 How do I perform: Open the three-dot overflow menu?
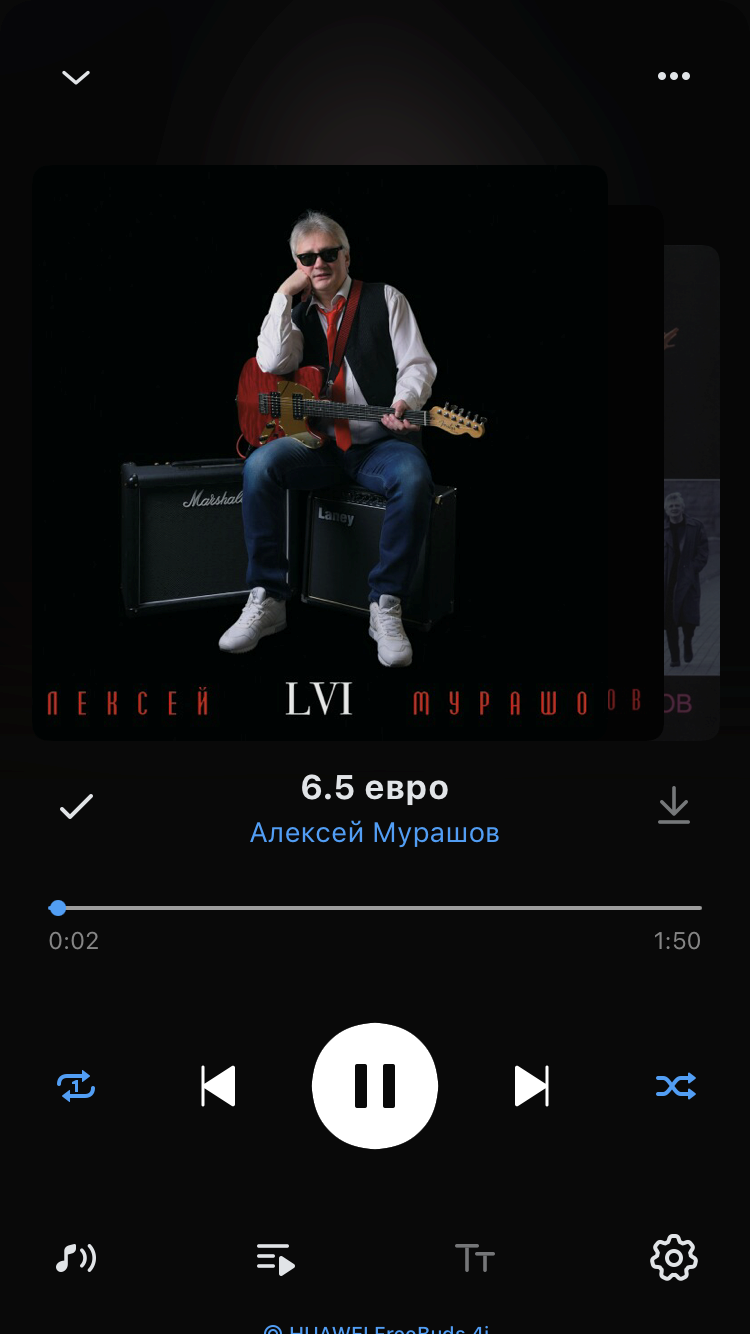pyautogui.click(x=673, y=76)
